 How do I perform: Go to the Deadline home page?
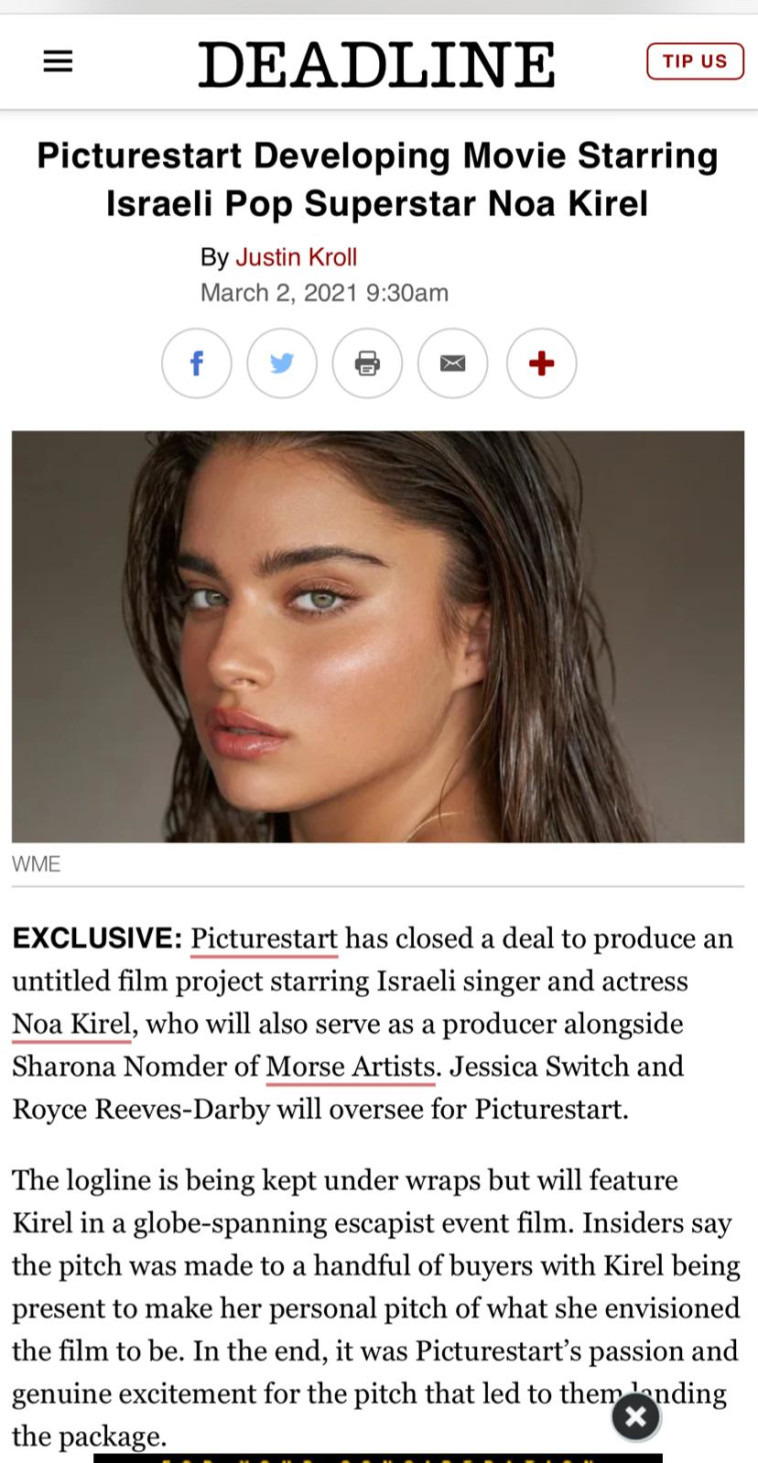click(376, 64)
